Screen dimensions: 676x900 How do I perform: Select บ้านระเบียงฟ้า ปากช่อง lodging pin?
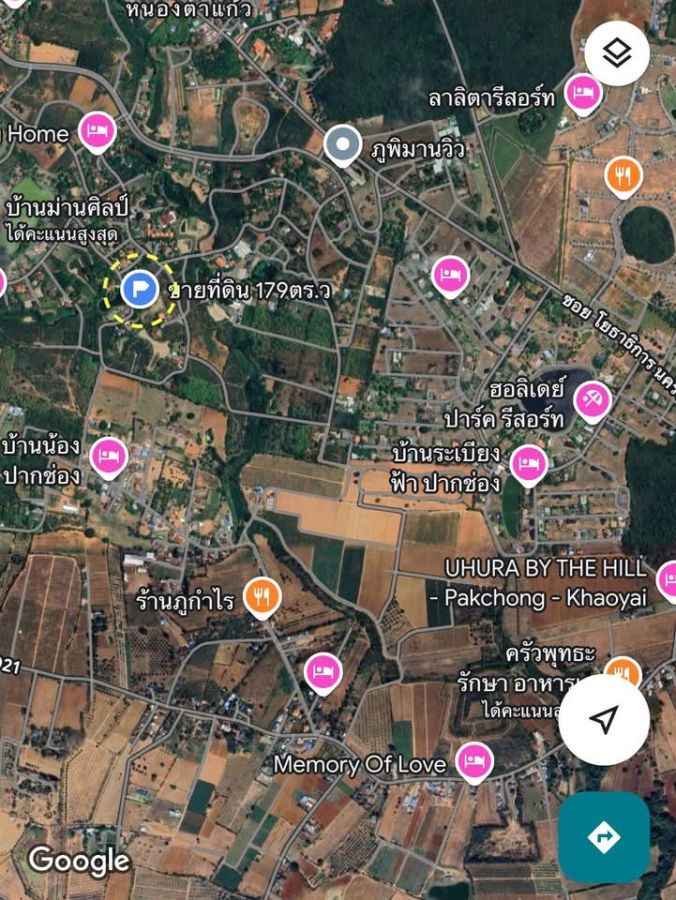click(x=528, y=464)
